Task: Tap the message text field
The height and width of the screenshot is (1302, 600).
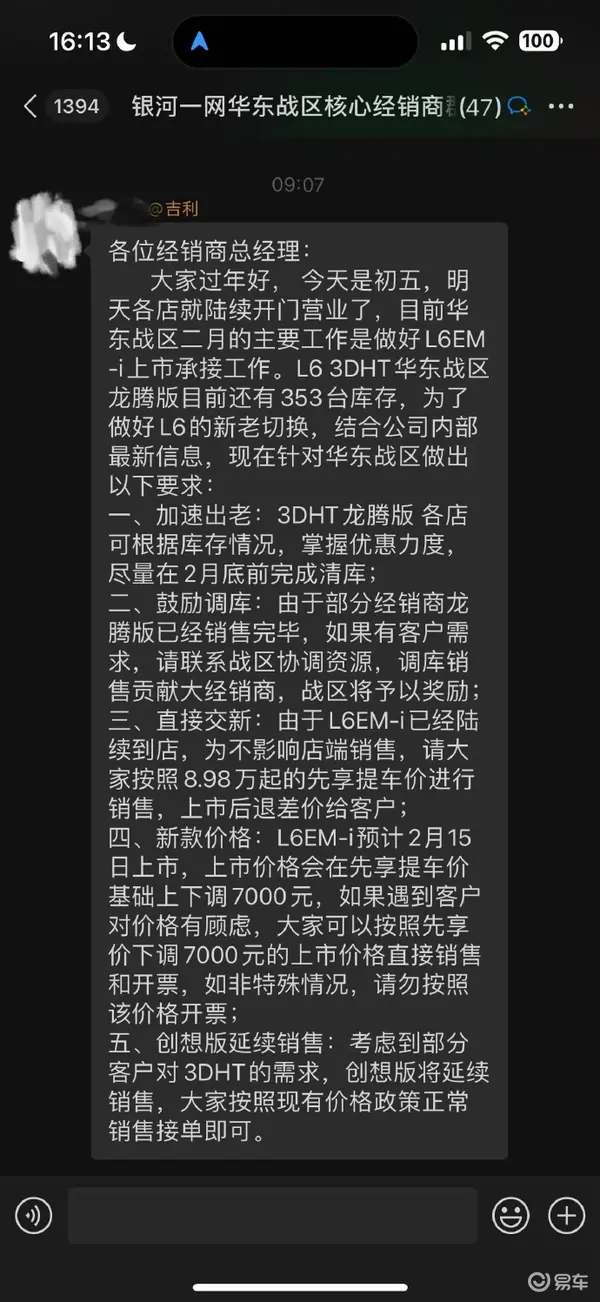Action: [272, 1215]
